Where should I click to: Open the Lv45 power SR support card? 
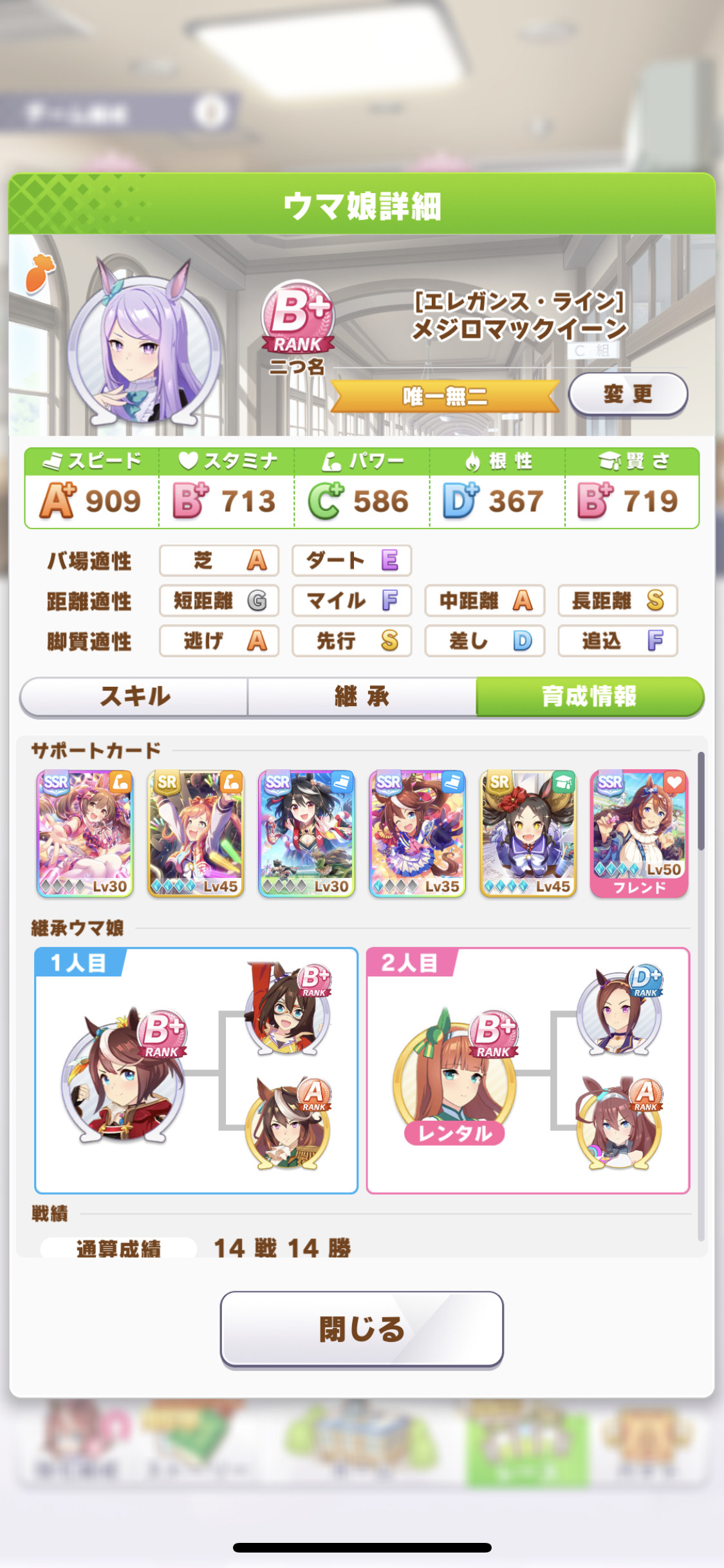[196, 834]
